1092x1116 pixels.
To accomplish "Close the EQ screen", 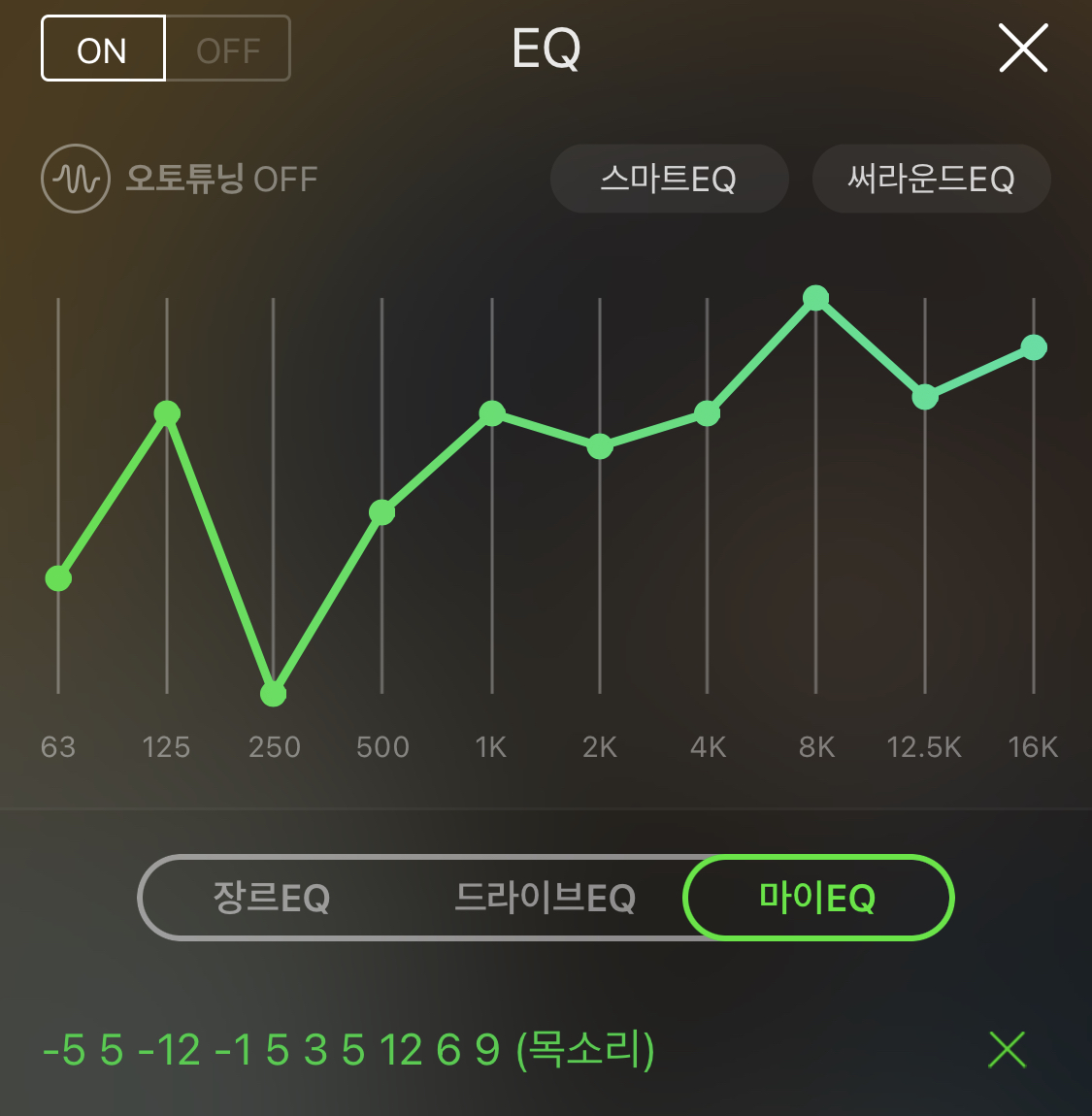I will coord(1023,48).
